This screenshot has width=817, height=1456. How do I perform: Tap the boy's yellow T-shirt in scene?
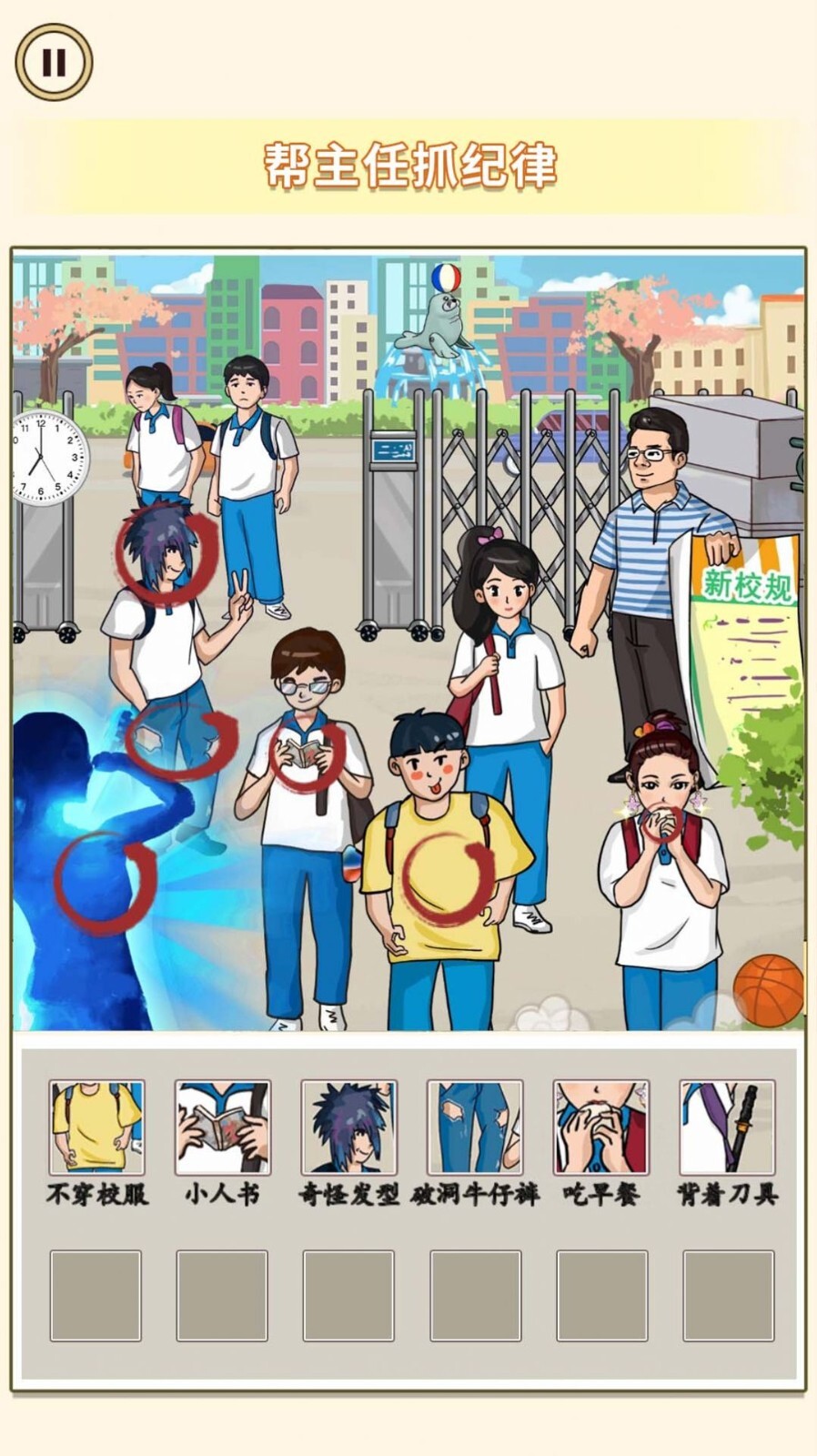pyautogui.click(x=446, y=878)
